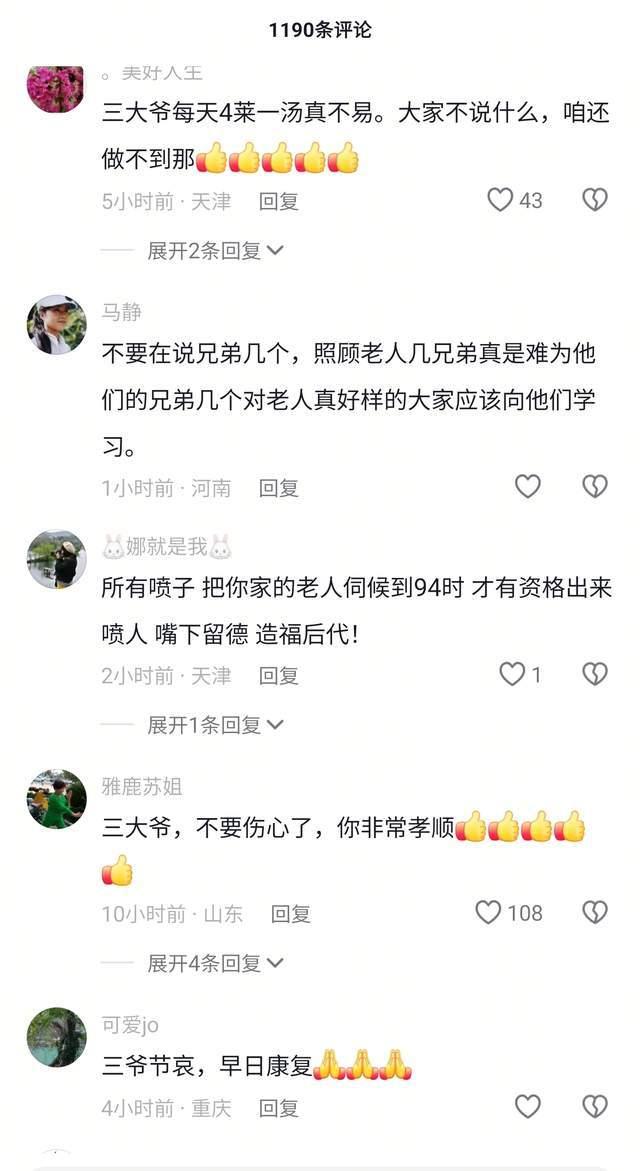
Task: Reply to 雅鹿苏姐's comment
Action: [x=291, y=913]
